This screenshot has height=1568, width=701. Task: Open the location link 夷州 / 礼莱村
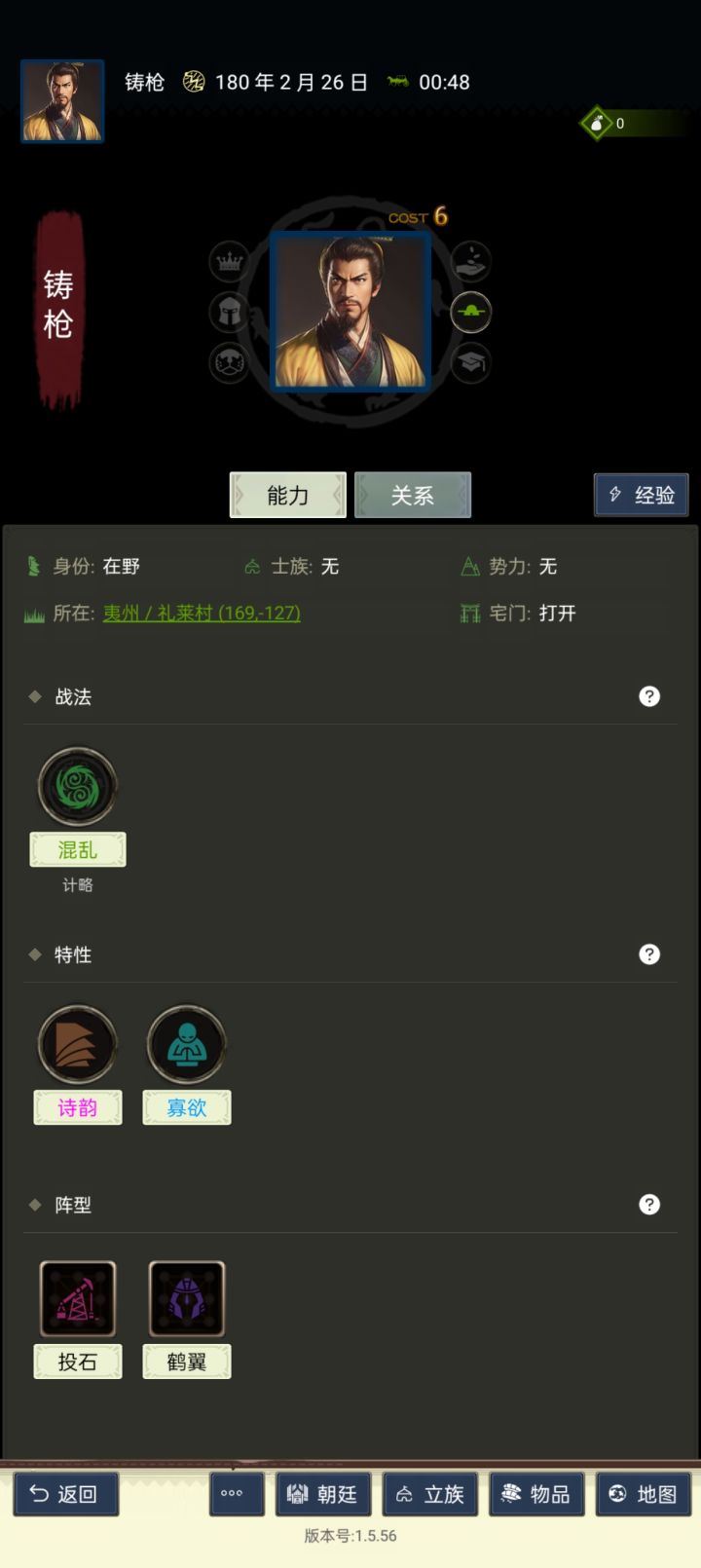[201, 614]
